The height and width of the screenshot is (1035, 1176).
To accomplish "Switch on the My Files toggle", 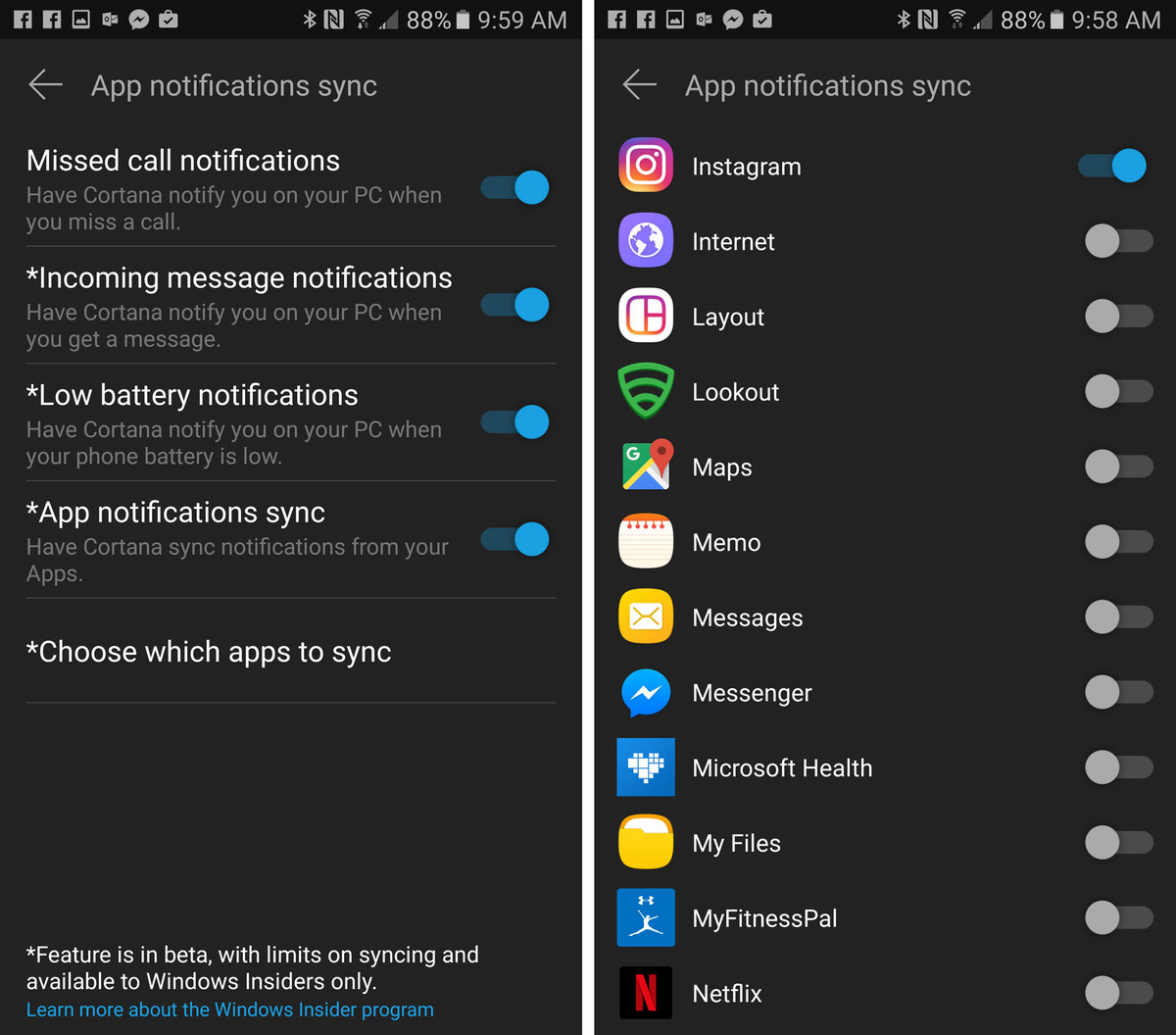I will click(1118, 843).
